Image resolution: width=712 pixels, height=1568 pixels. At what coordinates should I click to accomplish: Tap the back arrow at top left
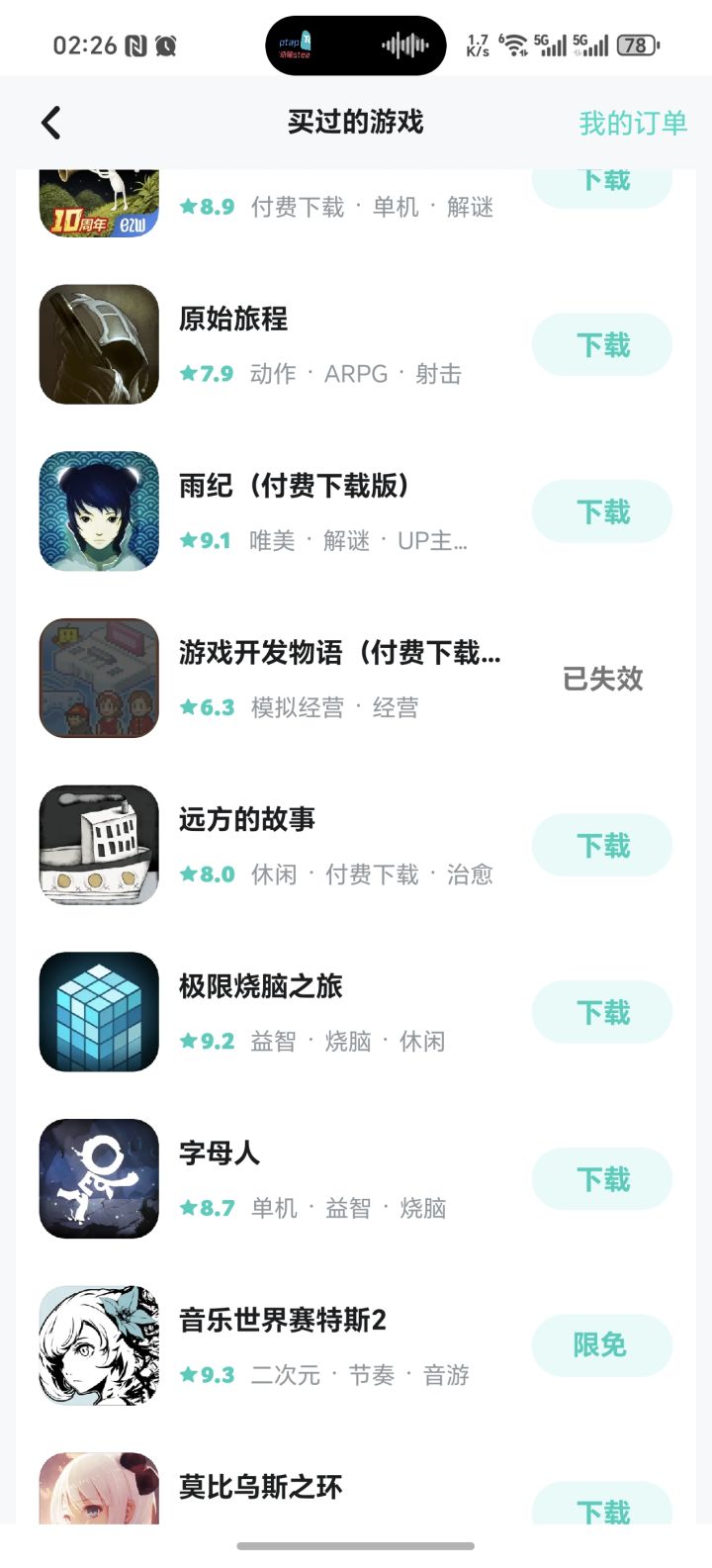49,122
